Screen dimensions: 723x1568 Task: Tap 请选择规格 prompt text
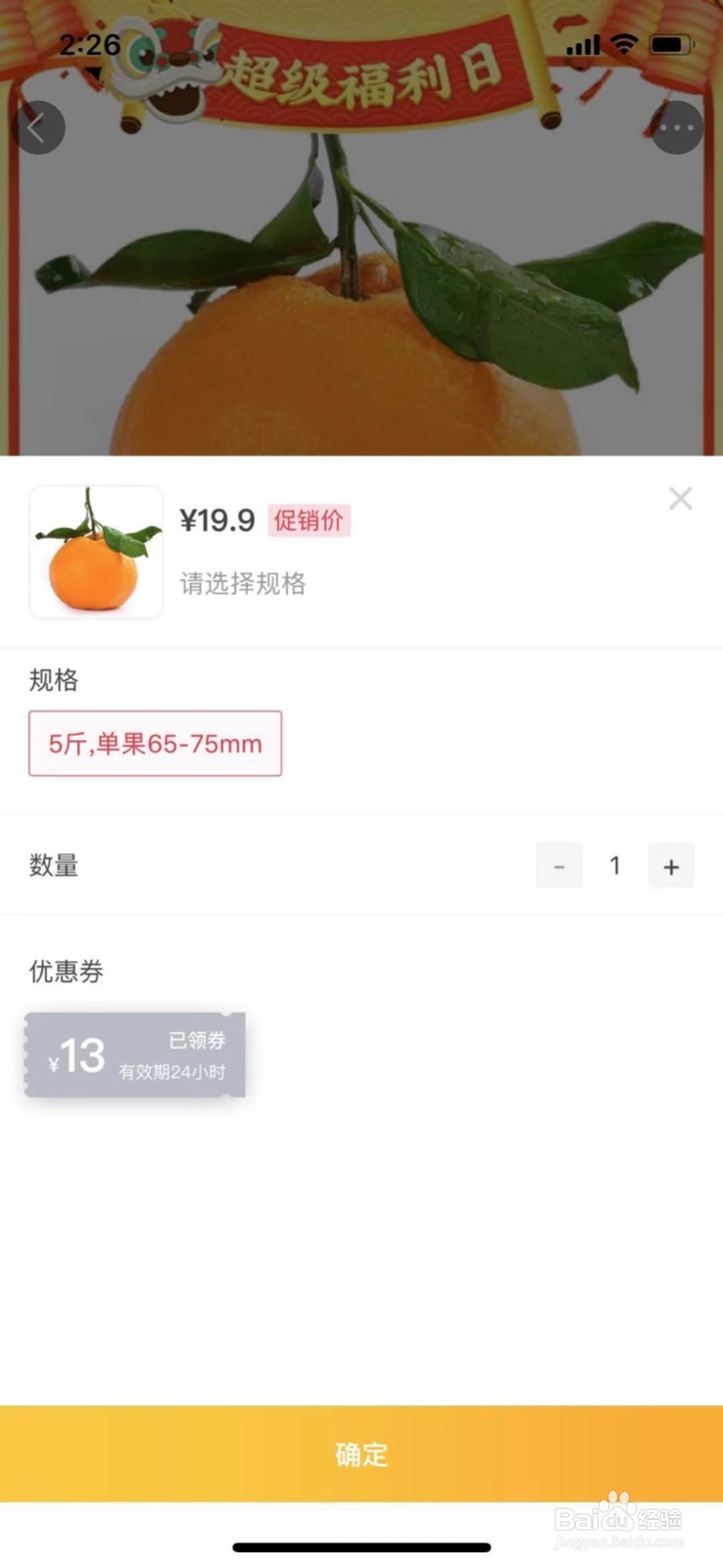click(241, 584)
